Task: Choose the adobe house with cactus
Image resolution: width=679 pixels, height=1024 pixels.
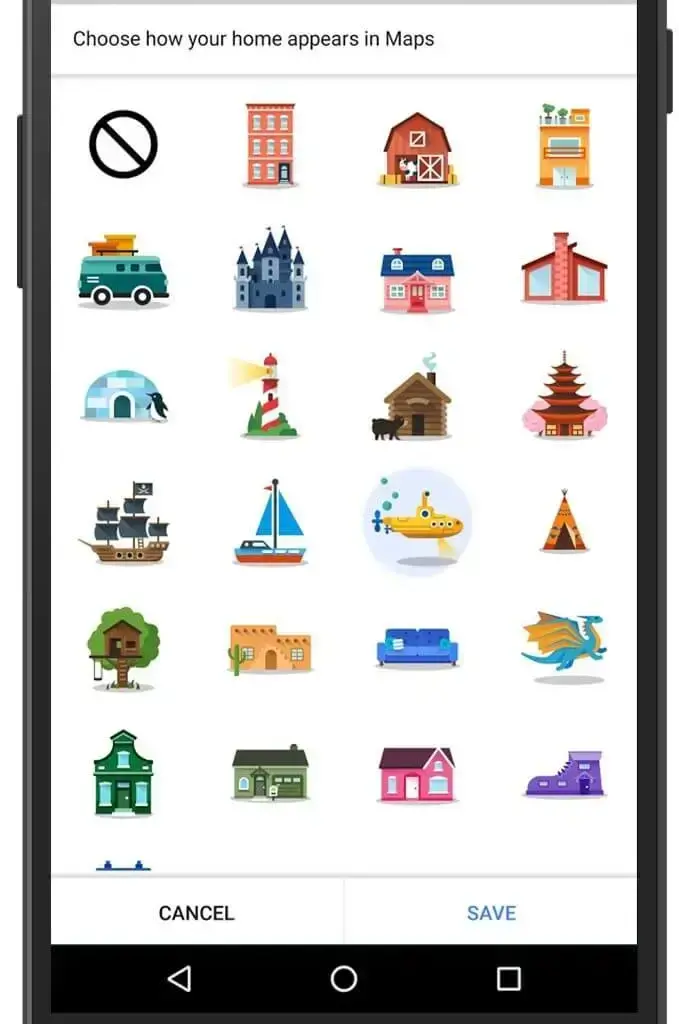Action: tap(270, 648)
